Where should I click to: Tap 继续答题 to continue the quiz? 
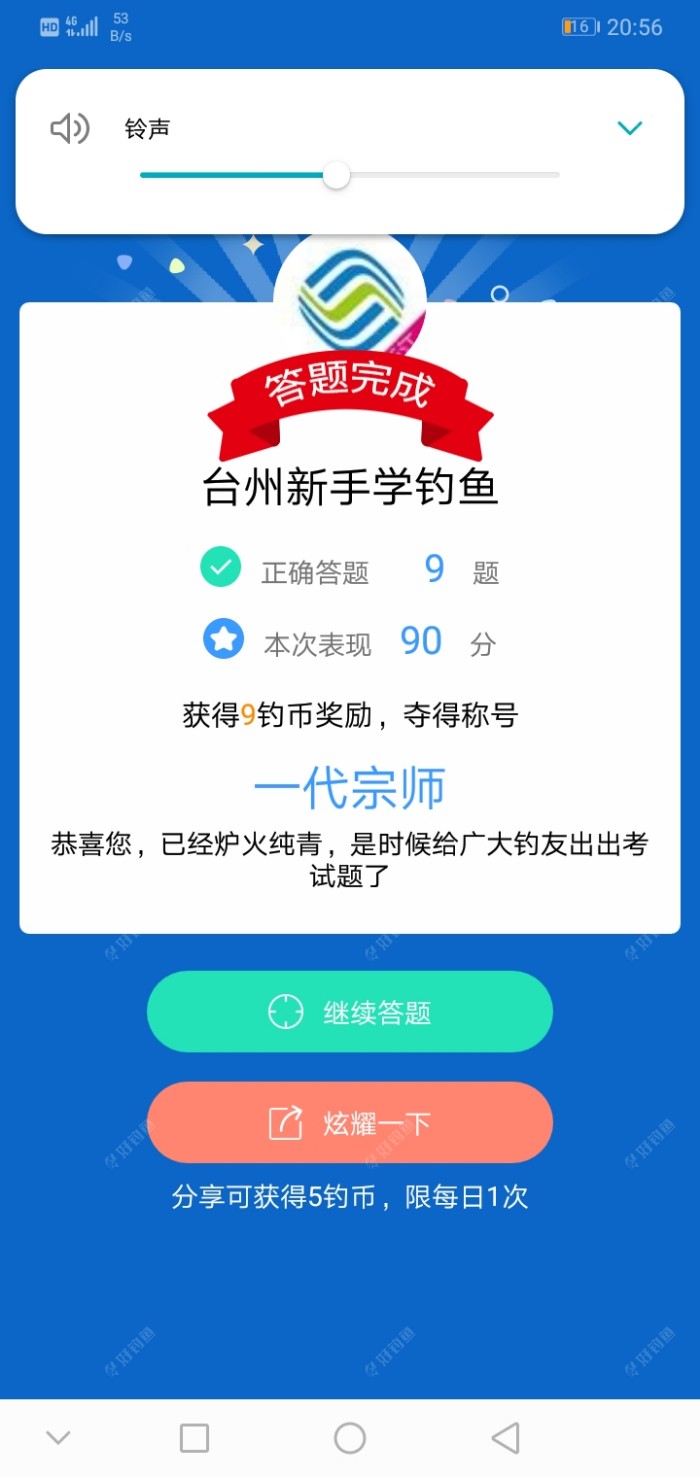pos(350,1012)
